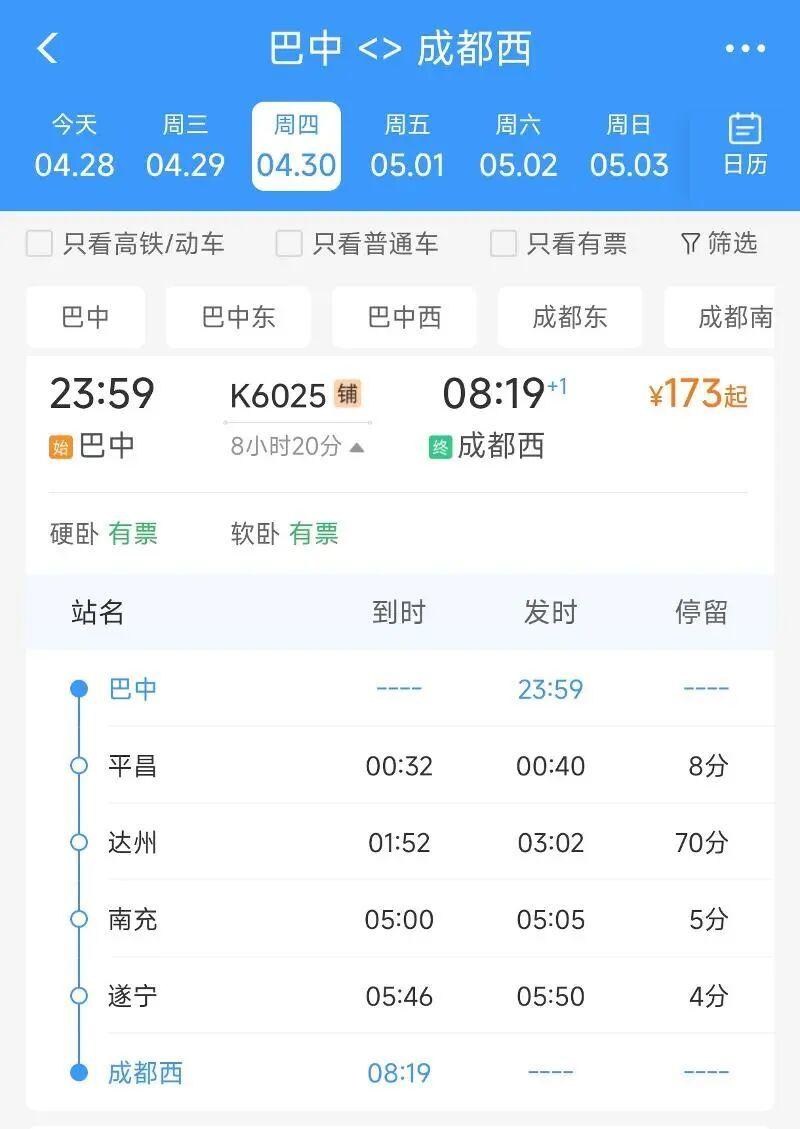Viewport: 800px width, 1129px height.
Task: Filter by 巴中东 station chip
Action: [x=238, y=317]
